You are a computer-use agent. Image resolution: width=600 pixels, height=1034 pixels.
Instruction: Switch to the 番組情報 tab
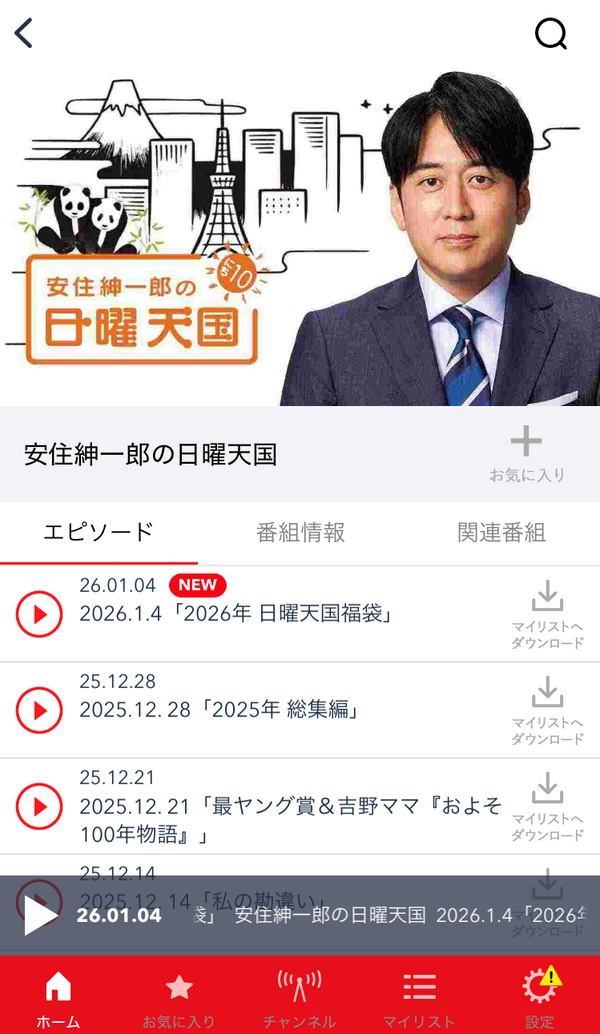pyautogui.click(x=300, y=532)
